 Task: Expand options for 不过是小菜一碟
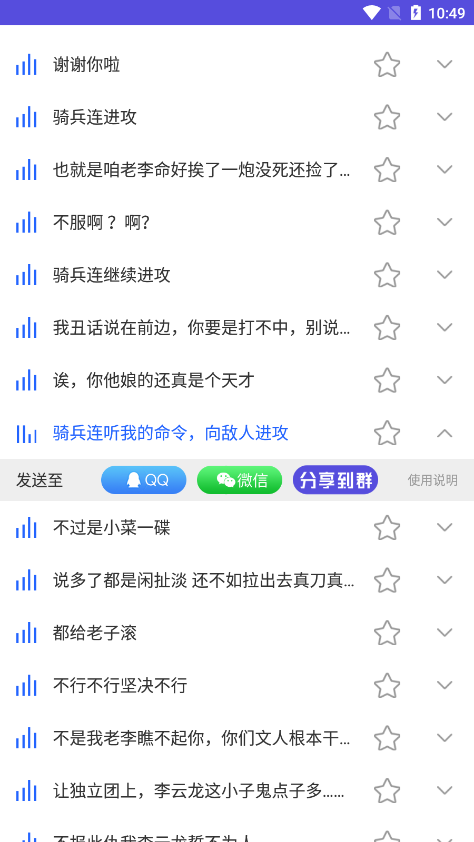tap(444, 527)
